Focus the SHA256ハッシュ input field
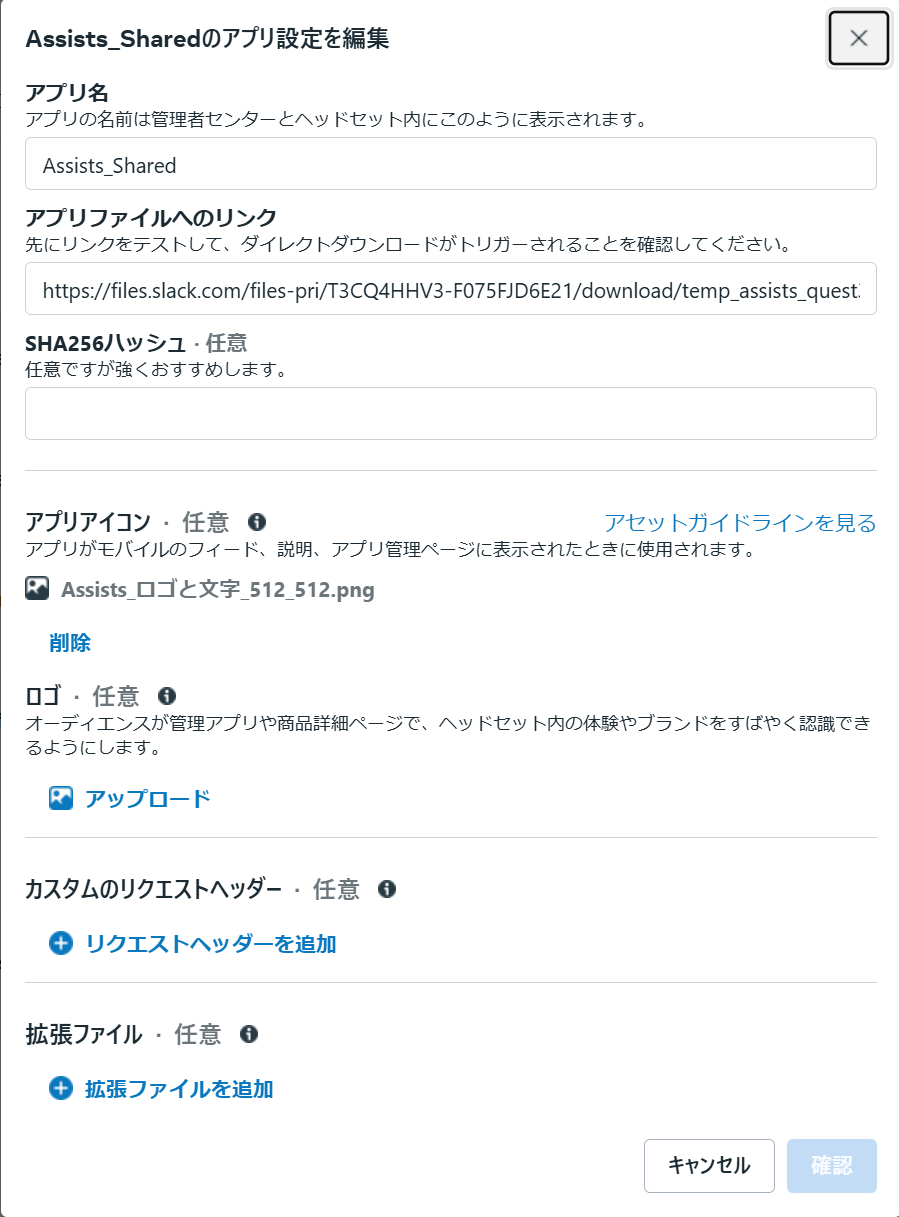Image resolution: width=899 pixels, height=1217 pixels. (x=450, y=413)
